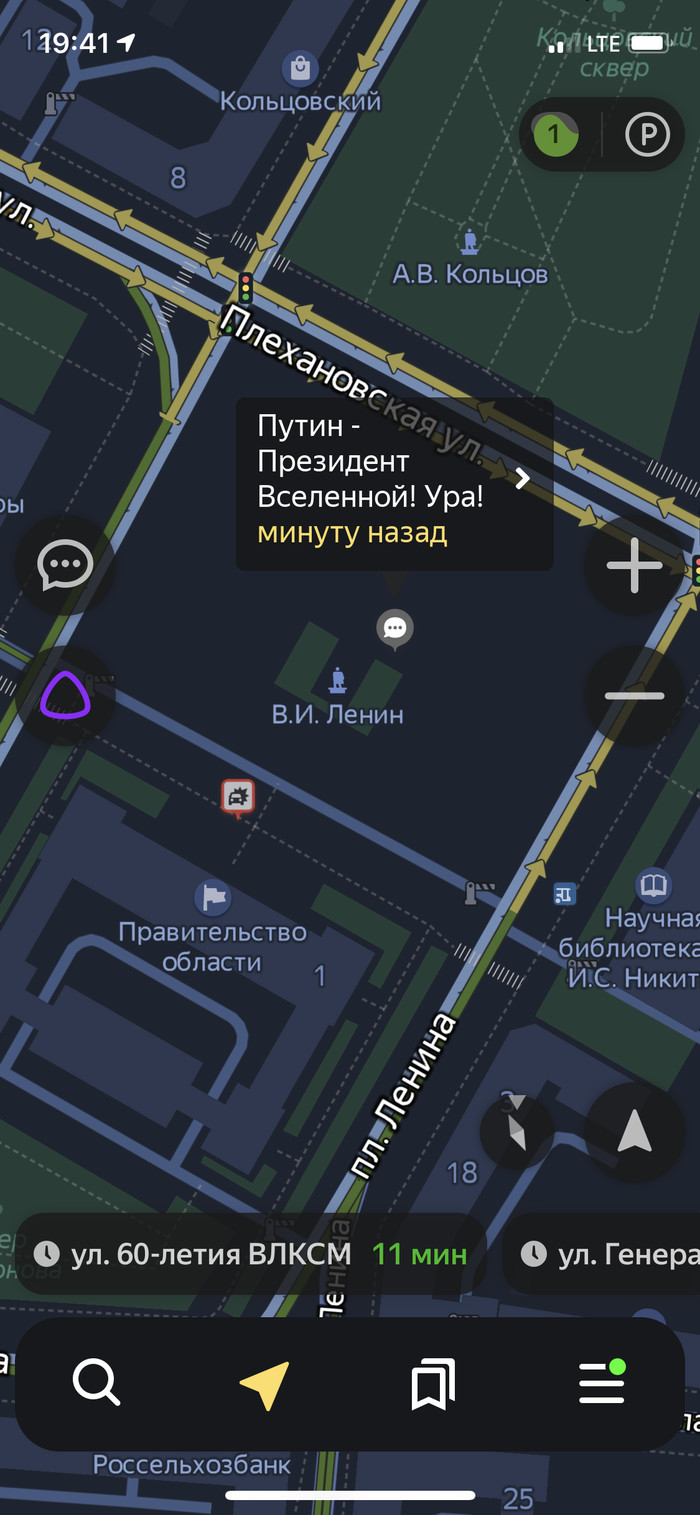
Task: Open the menu tab with green dot
Action: pyautogui.click(x=602, y=1384)
